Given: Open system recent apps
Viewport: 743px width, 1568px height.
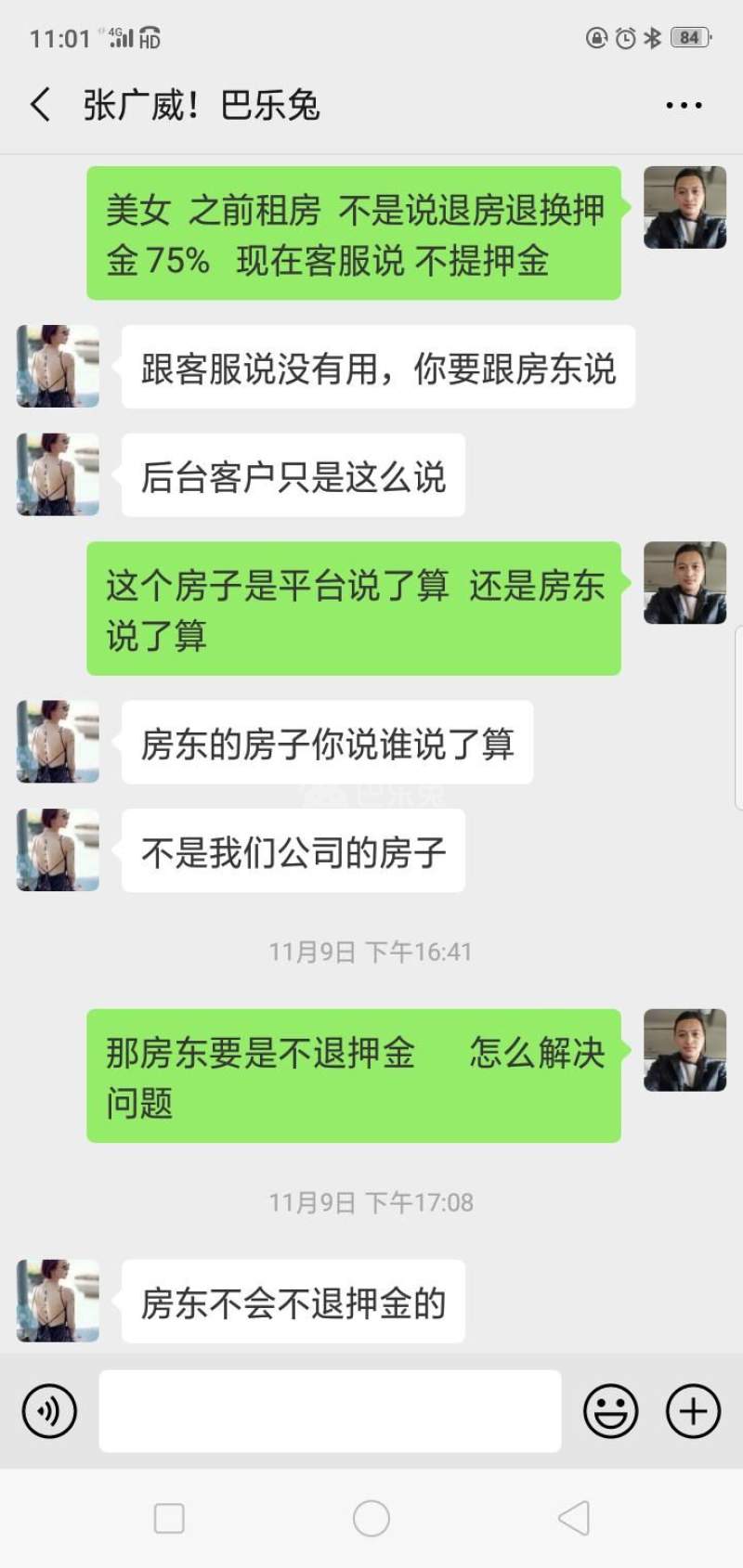Looking at the screenshot, I should 169,1519.
